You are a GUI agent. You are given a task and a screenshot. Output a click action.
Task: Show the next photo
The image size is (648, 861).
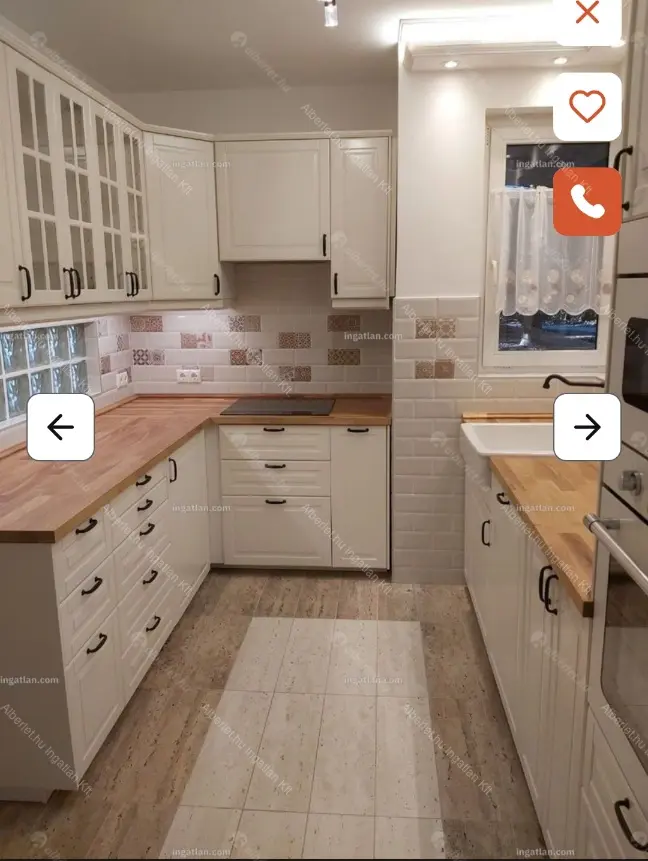point(587,427)
